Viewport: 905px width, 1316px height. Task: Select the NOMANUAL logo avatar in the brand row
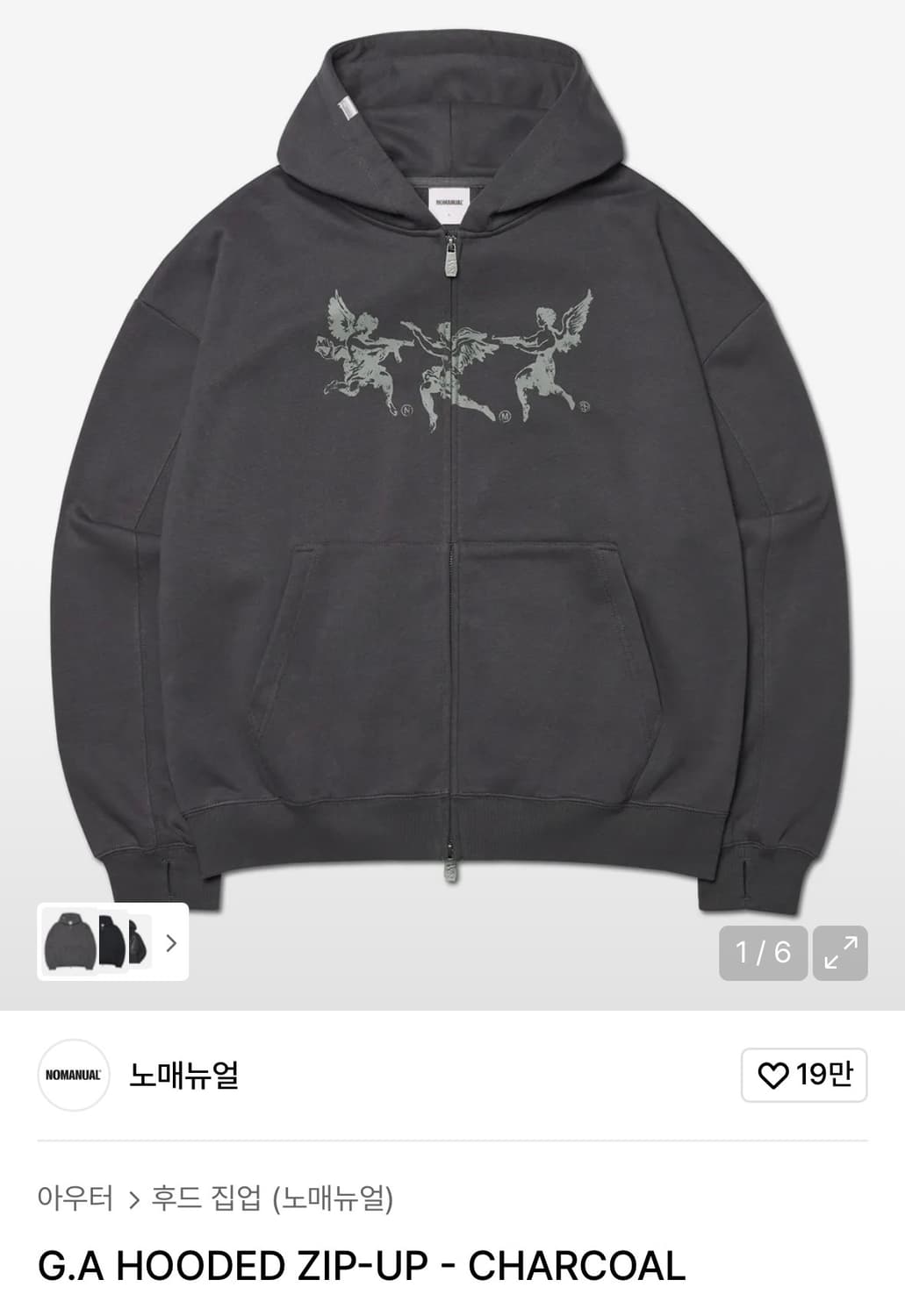[72, 1072]
